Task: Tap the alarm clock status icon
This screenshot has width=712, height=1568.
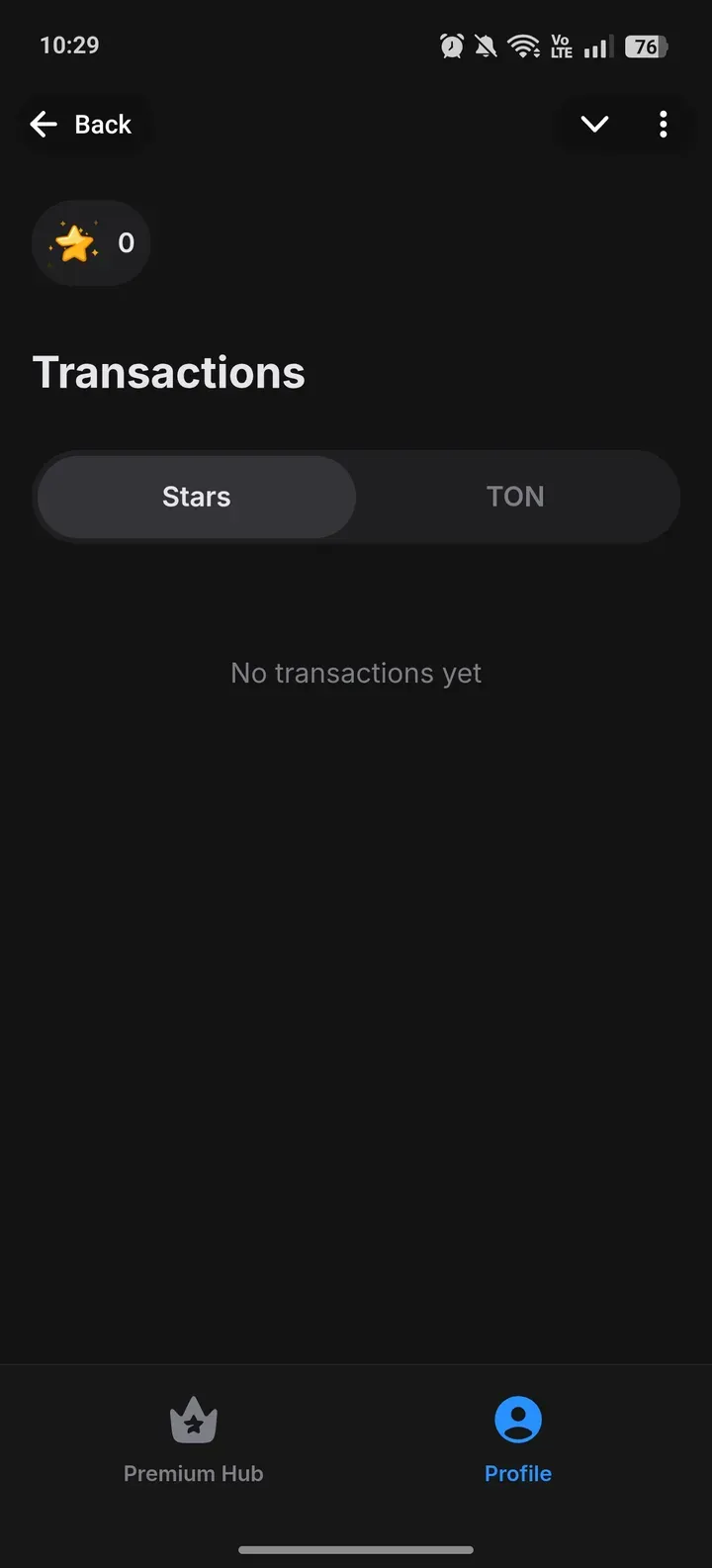Action: (x=451, y=45)
